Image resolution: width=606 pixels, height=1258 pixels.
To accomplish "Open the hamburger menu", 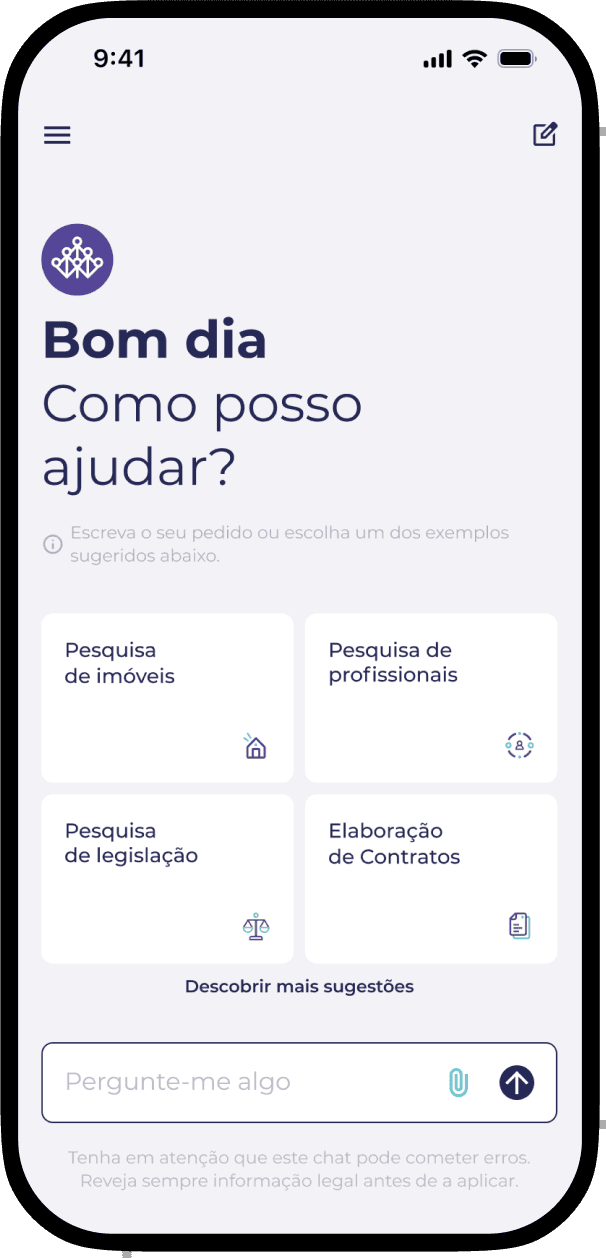I will point(57,135).
